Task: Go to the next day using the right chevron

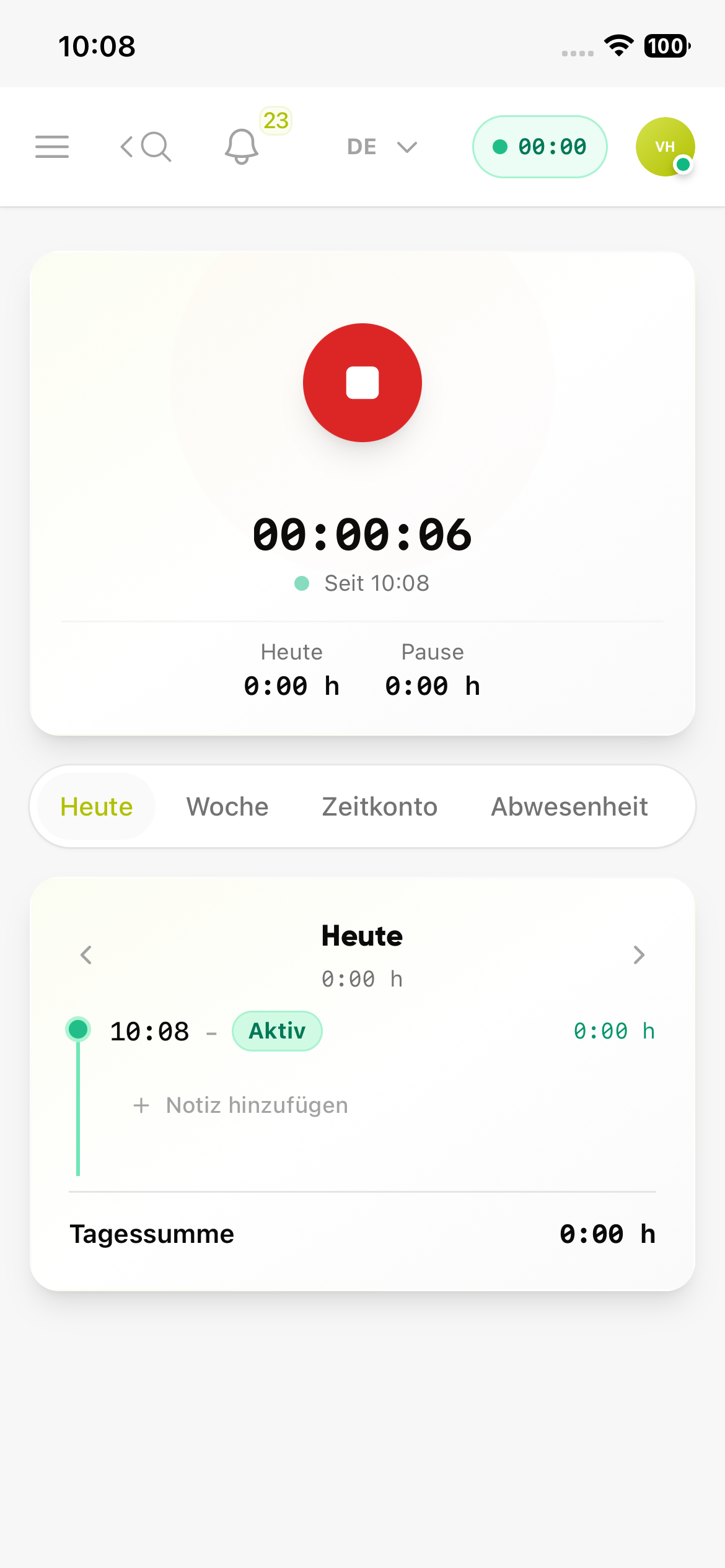Action: tap(639, 955)
